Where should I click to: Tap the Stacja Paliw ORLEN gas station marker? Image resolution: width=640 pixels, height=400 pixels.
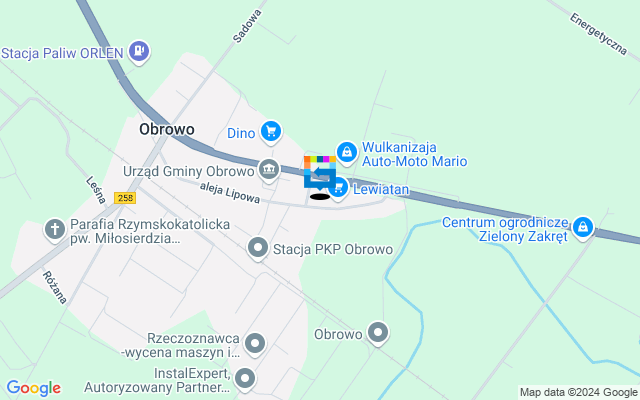(x=139, y=49)
